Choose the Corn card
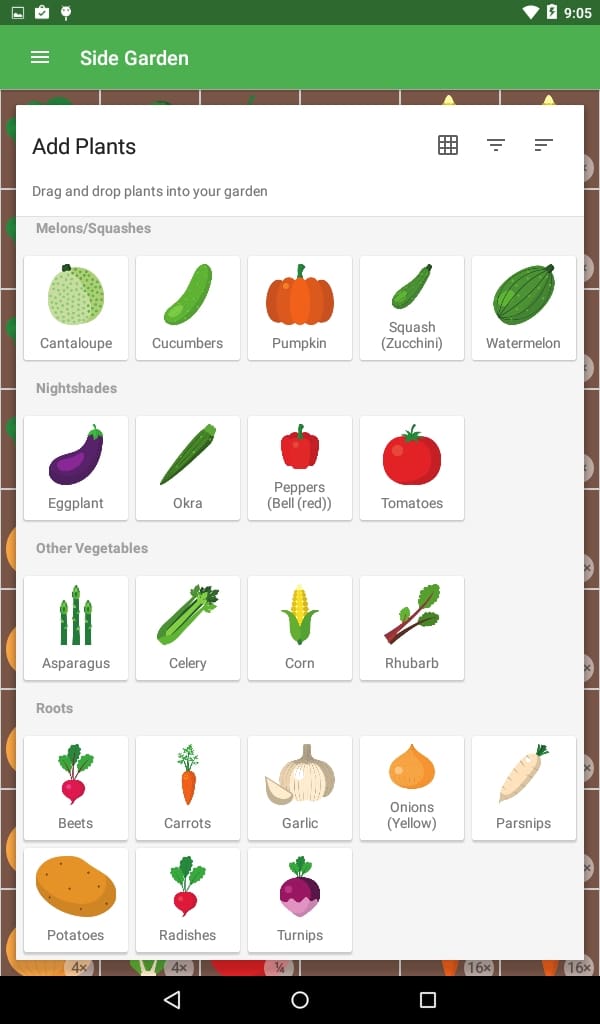Image resolution: width=600 pixels, height=1024 pixels. coord(300,628)
